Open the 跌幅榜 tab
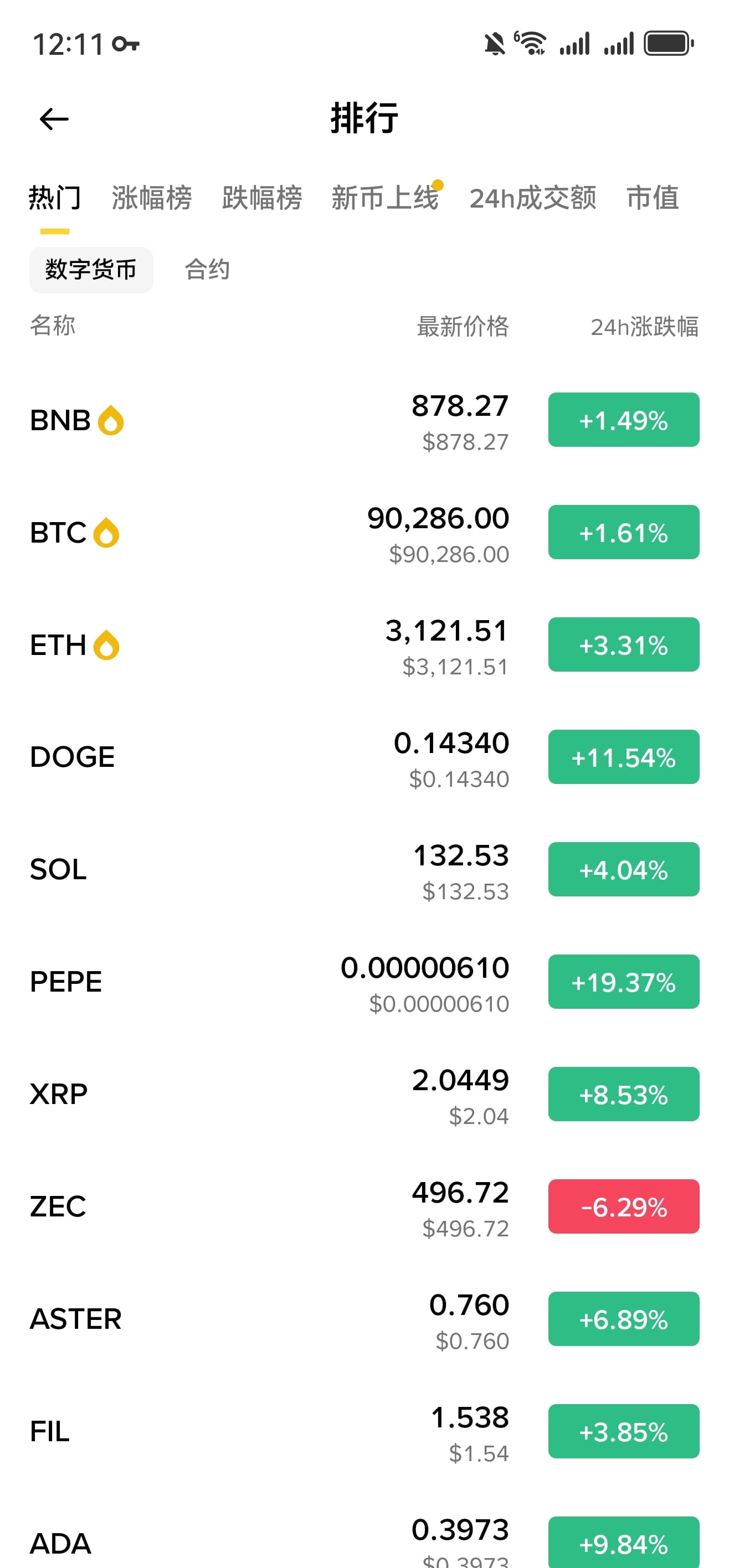This screenshot has width=729, height=1568. tap(262, 198)
